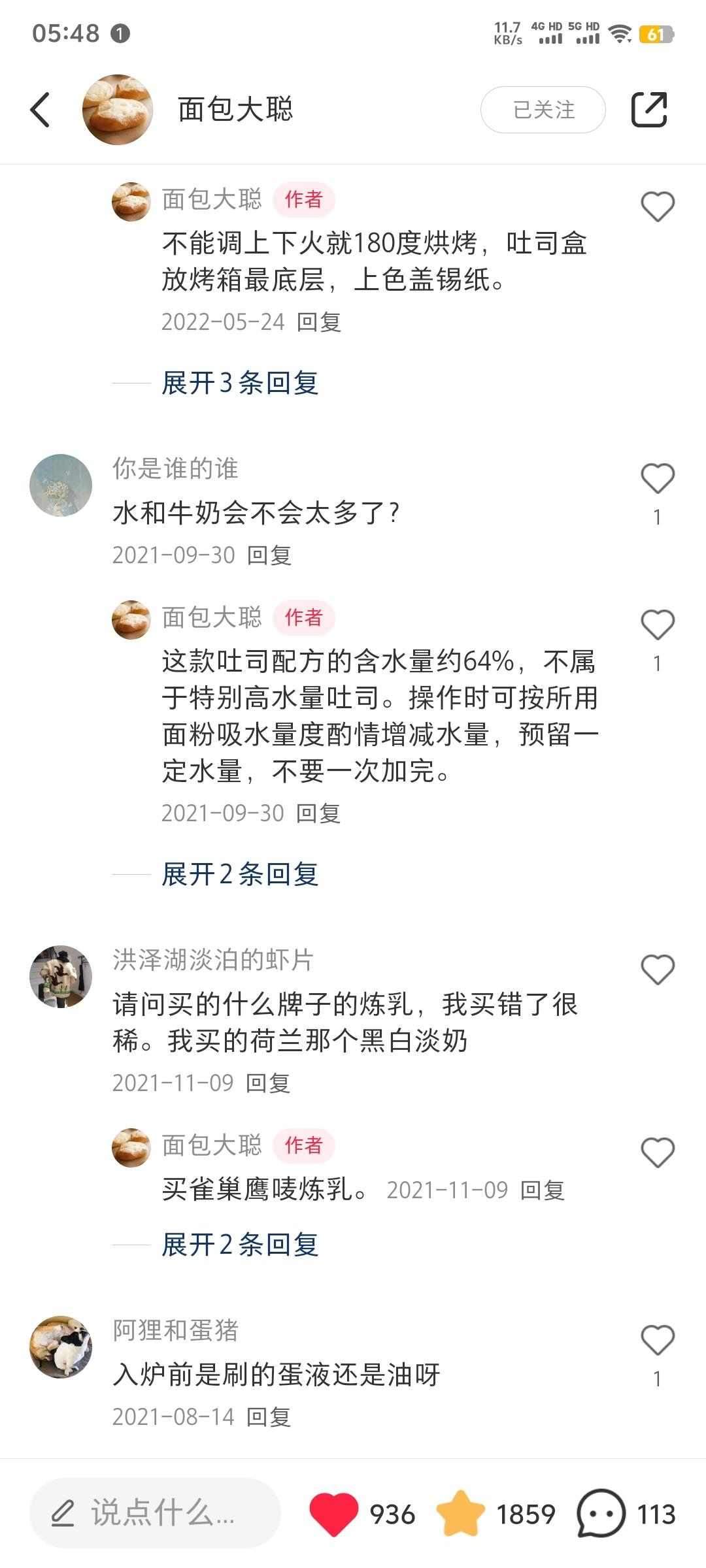
Task: Tap the red heart like button
Action: click(x=333, y=1513)
